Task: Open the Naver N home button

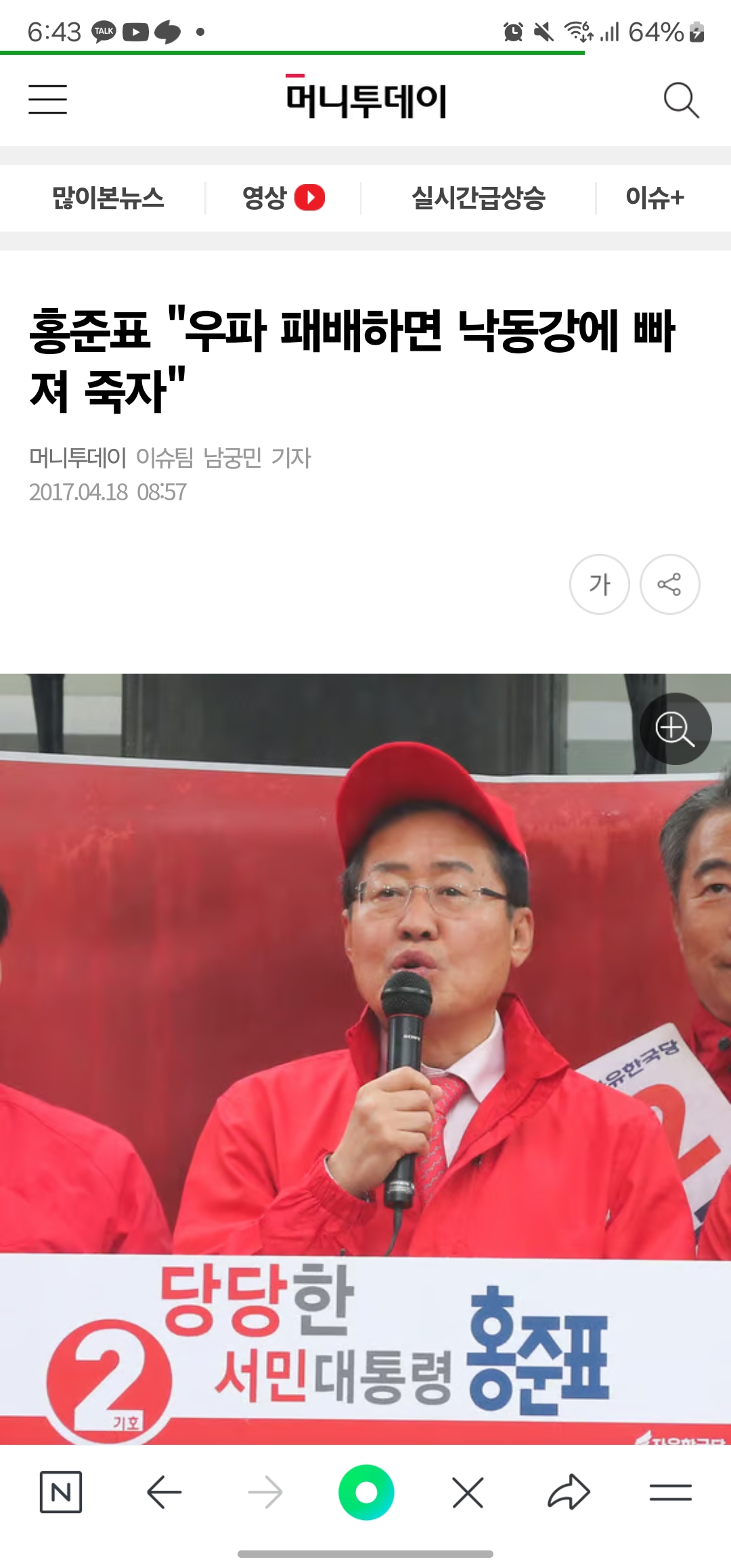Action: coord(61,1492)
